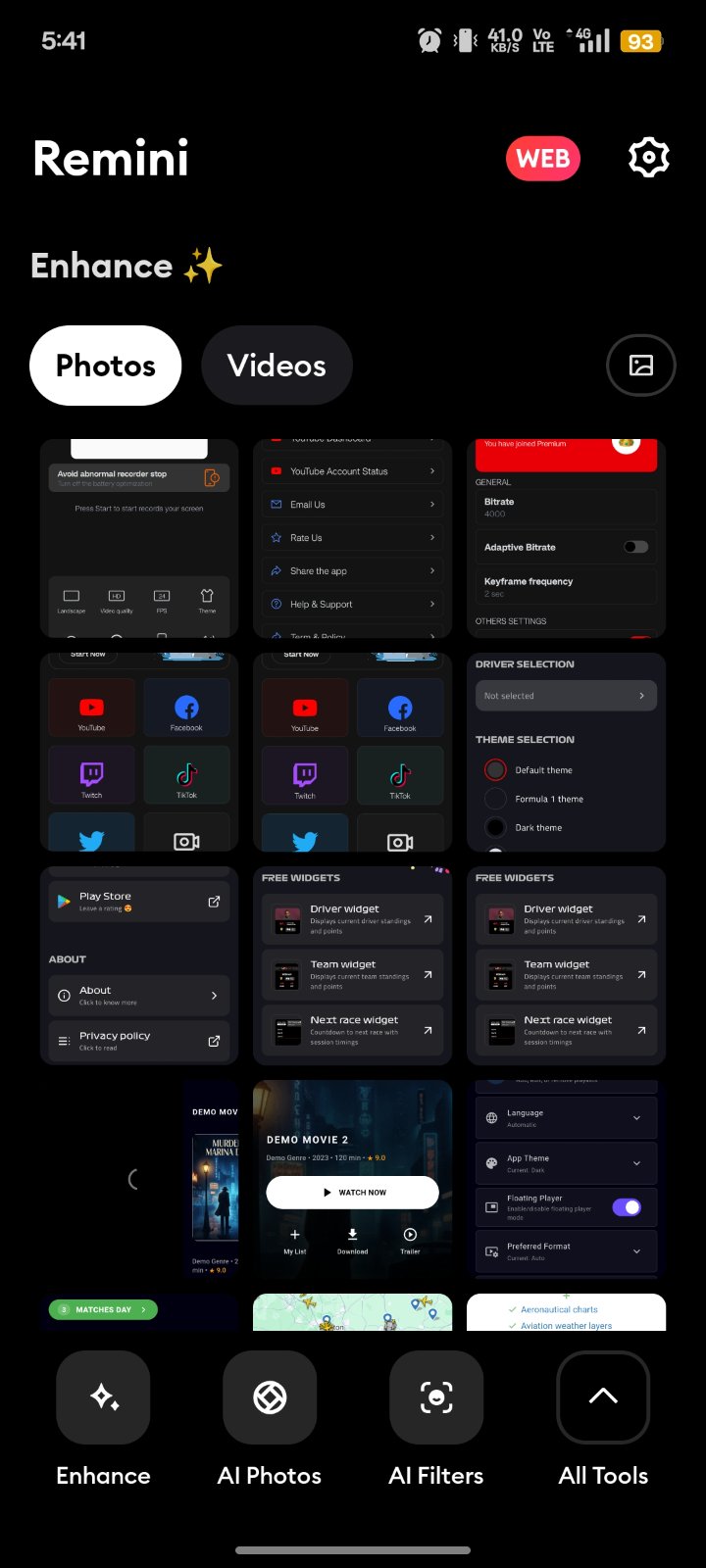Viewport: 706px width, 1568px height.
Task: Open AI Photos
Action: (x=270, y=1397)
